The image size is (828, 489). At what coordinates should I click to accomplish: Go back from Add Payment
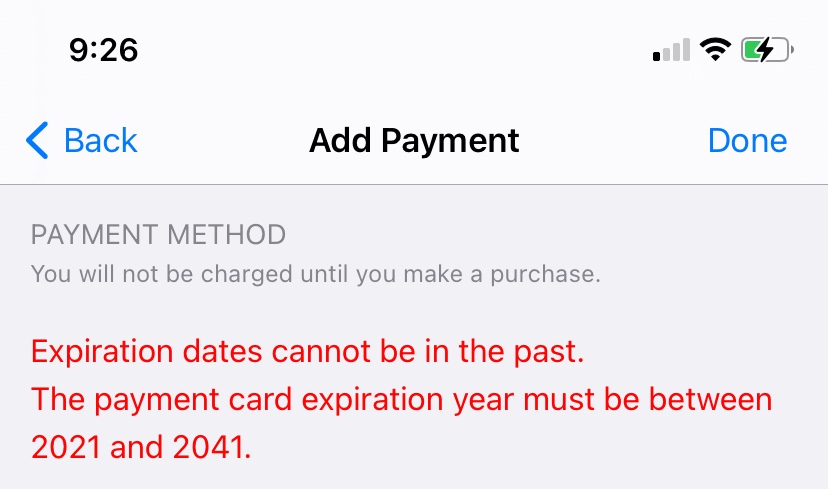(82, 140)
